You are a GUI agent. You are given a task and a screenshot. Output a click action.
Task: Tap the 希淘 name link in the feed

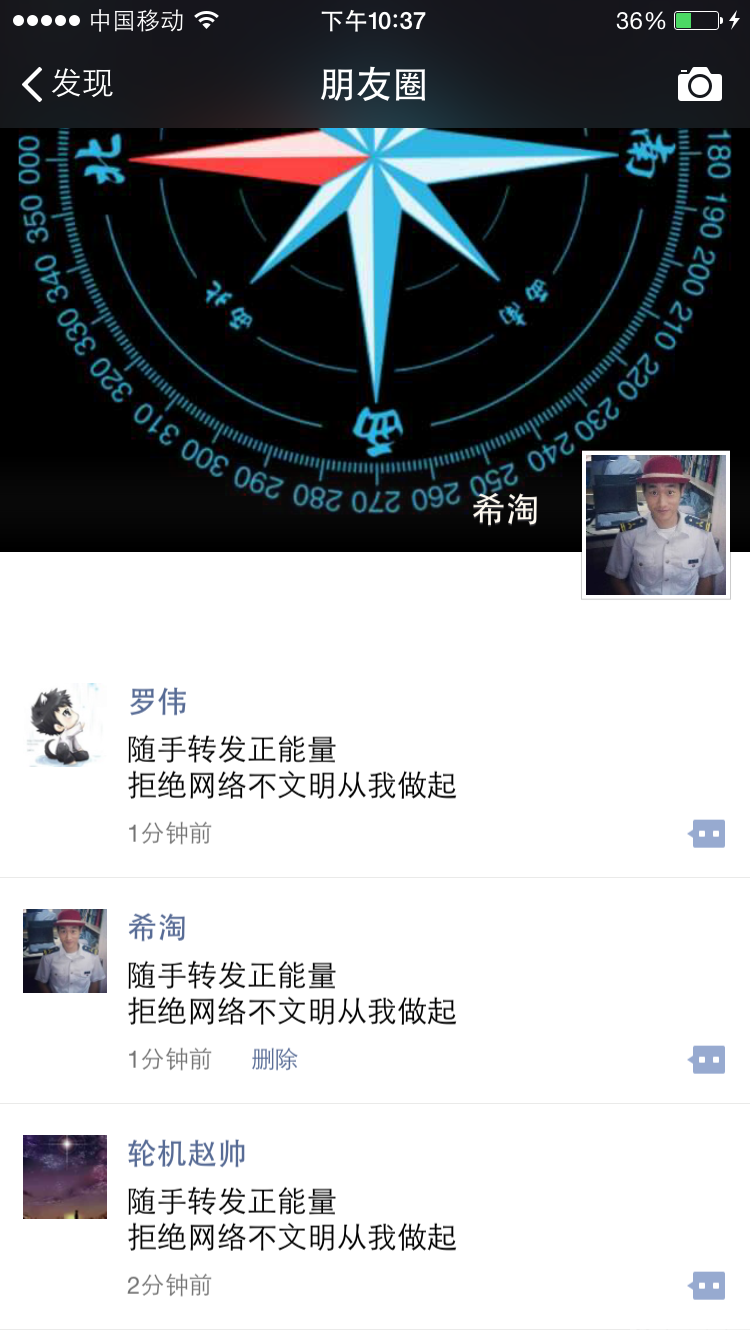point(157,928)
